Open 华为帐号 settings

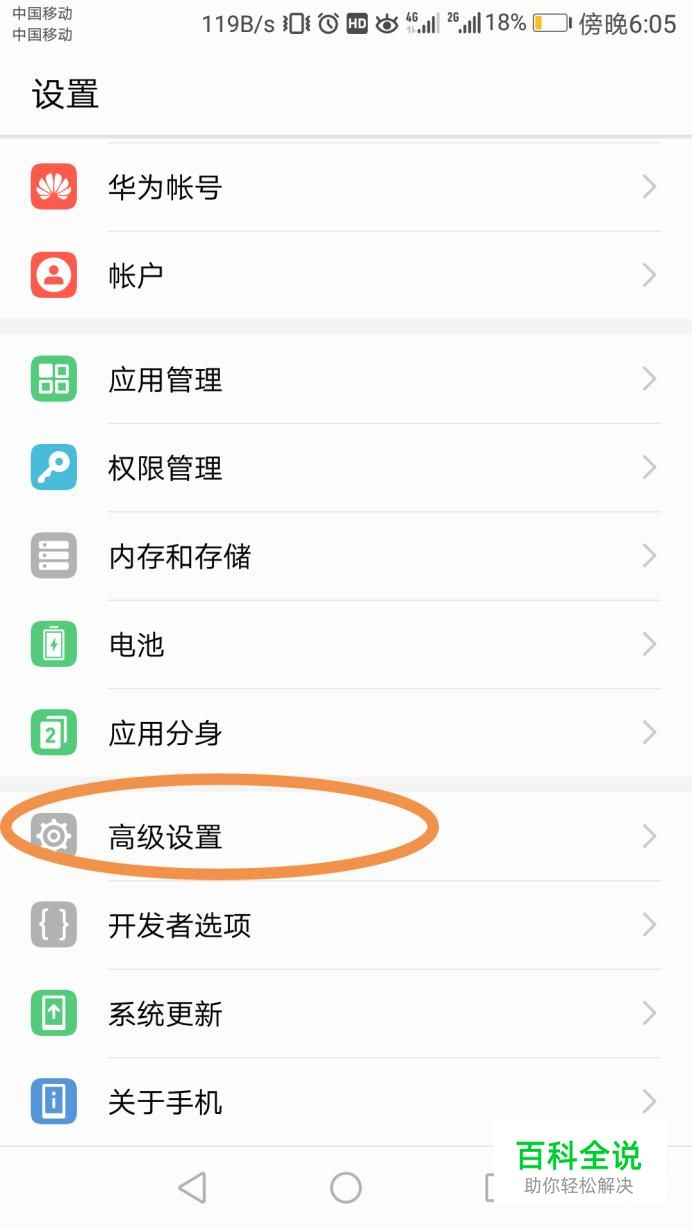(x=346, y=187)
